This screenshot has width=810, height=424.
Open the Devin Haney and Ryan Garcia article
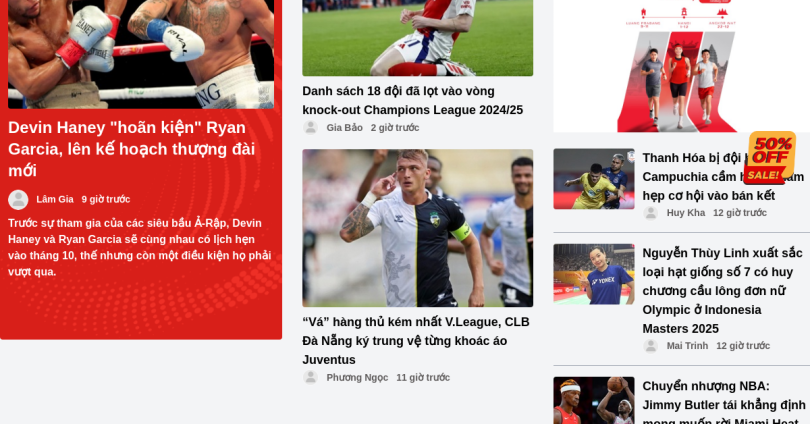pos(131,148)
